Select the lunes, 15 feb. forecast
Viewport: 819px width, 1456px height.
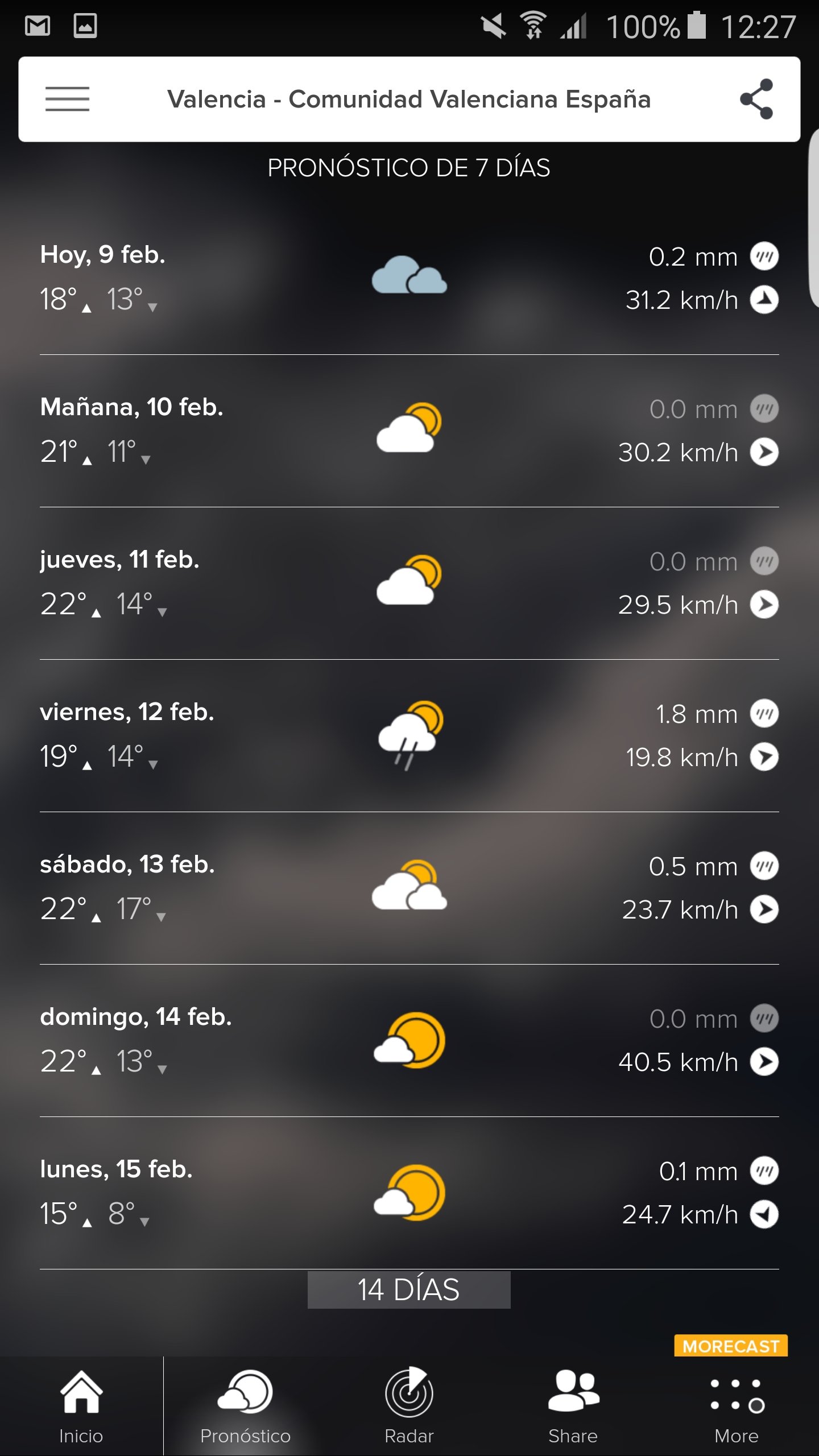pyautogui.click(x=409, y=1193)
